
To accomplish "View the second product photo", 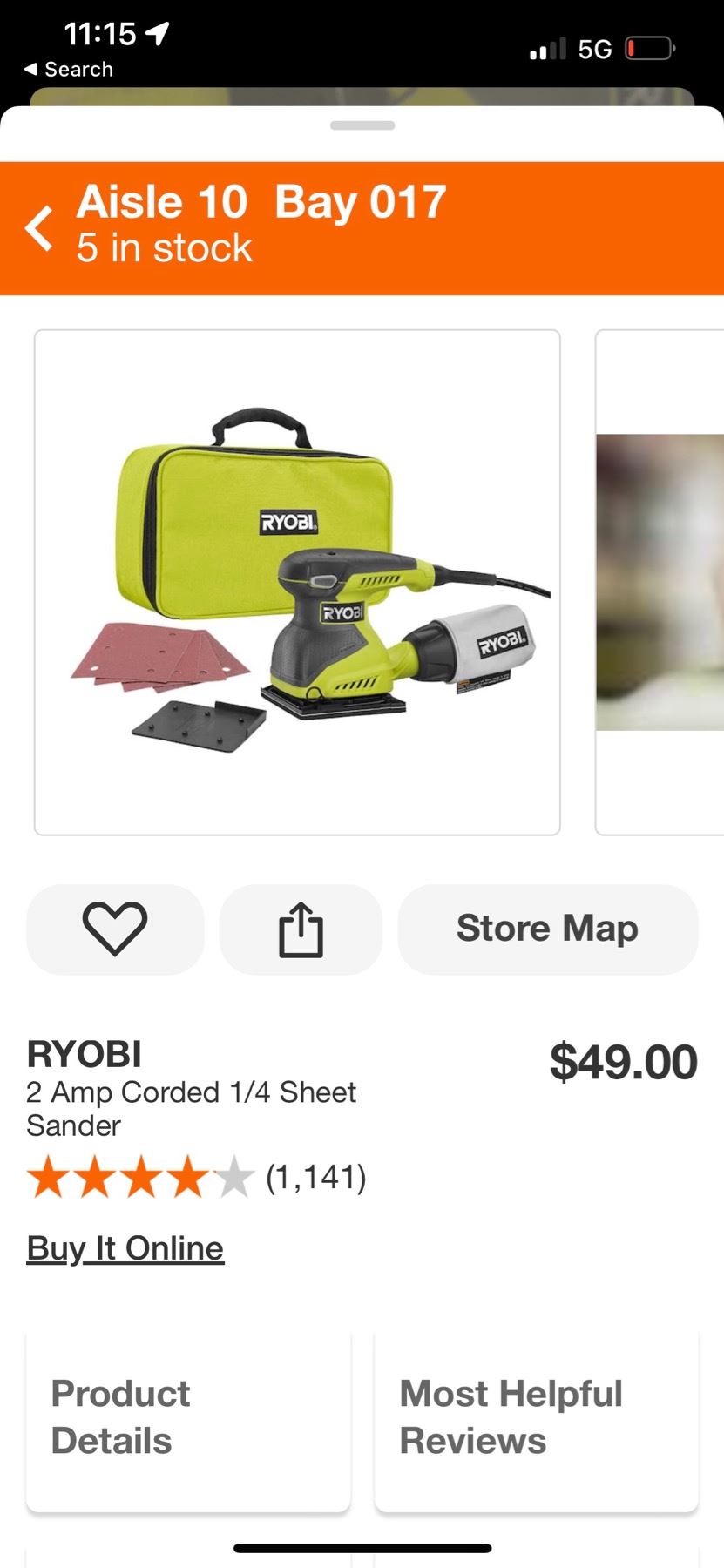I will click(660, 582).
